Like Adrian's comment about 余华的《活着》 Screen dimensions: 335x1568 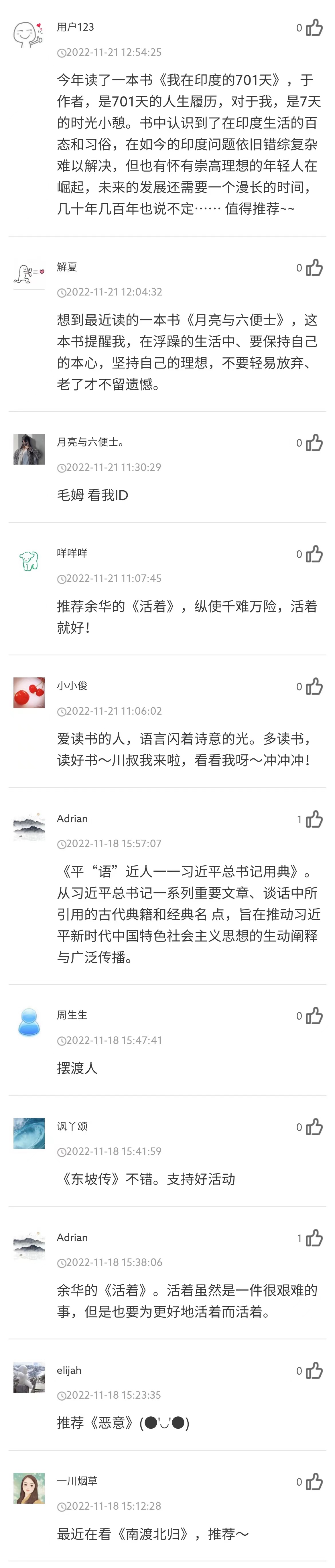314,1238
